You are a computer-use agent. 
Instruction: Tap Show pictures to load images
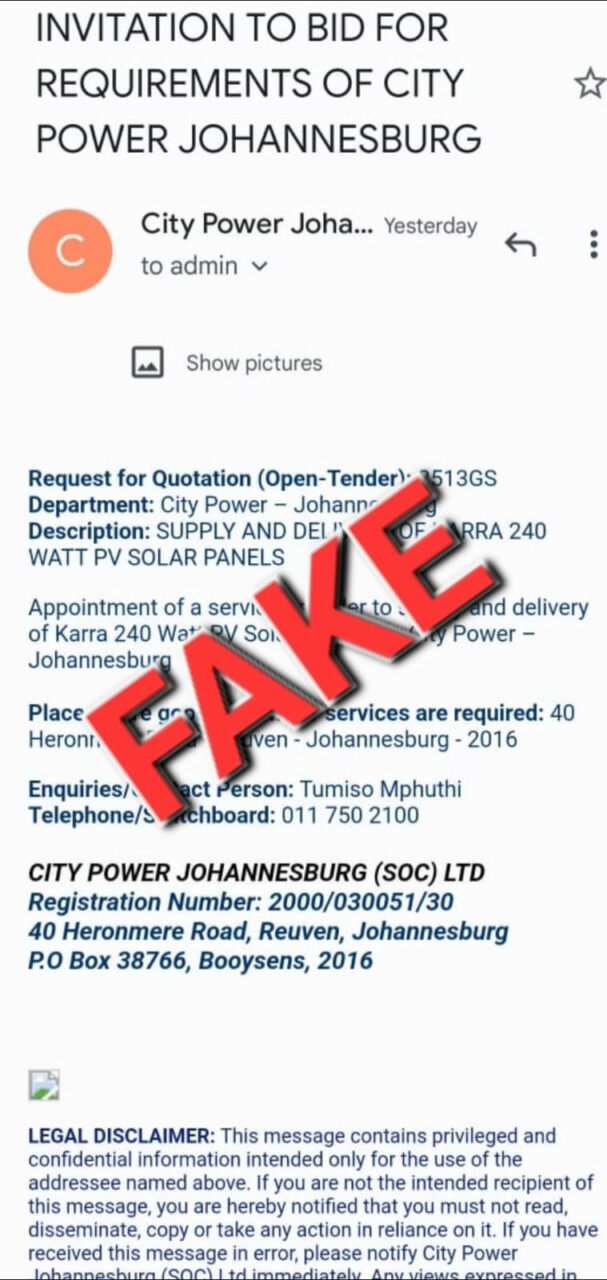tap(227, 362)
